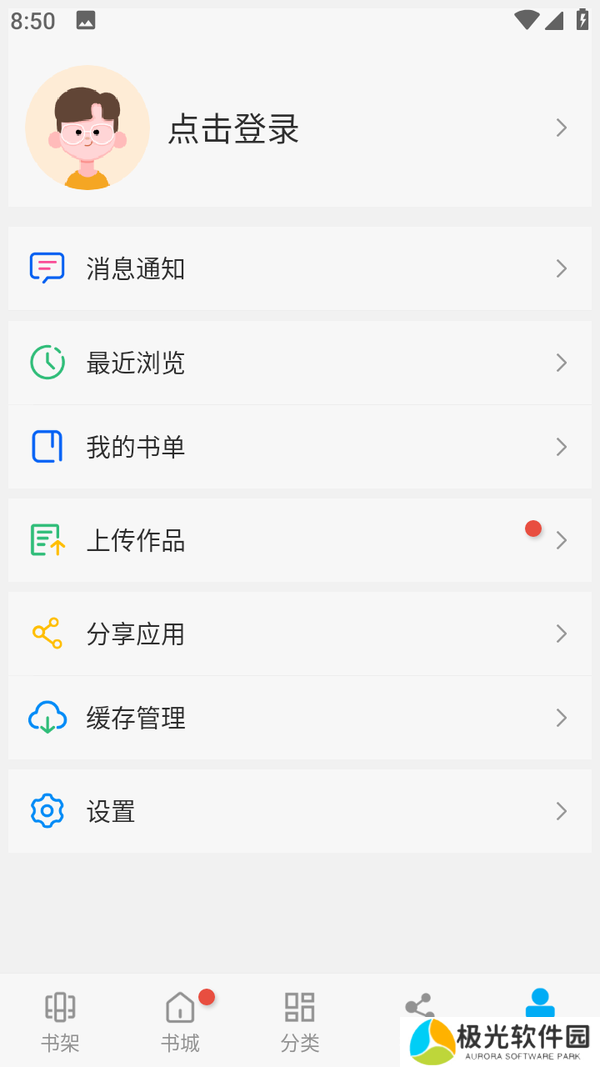Switch to the 分类 tab
The width and height of the screenshot is (600, 1067).
[300, 1020]
